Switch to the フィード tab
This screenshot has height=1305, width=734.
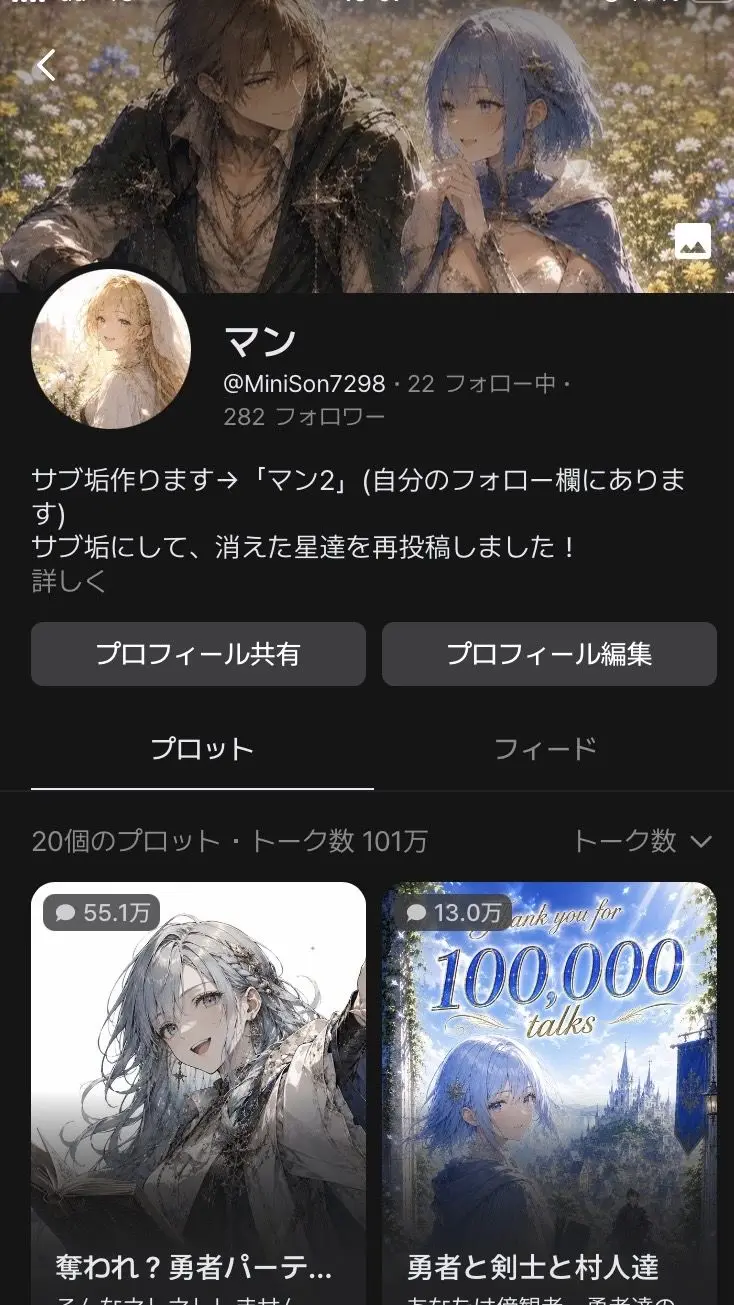(545, 749)
